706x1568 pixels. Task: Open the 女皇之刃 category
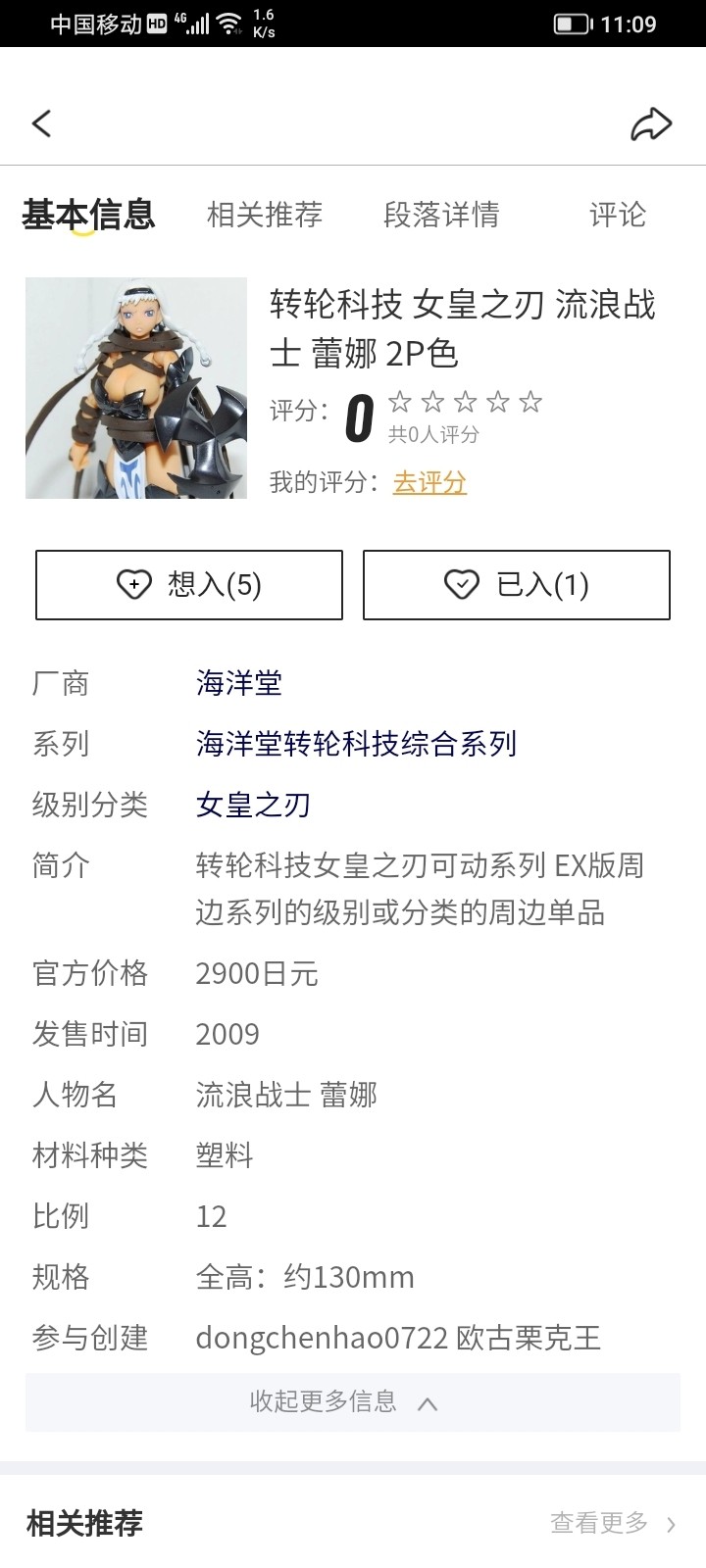(253, 805)
